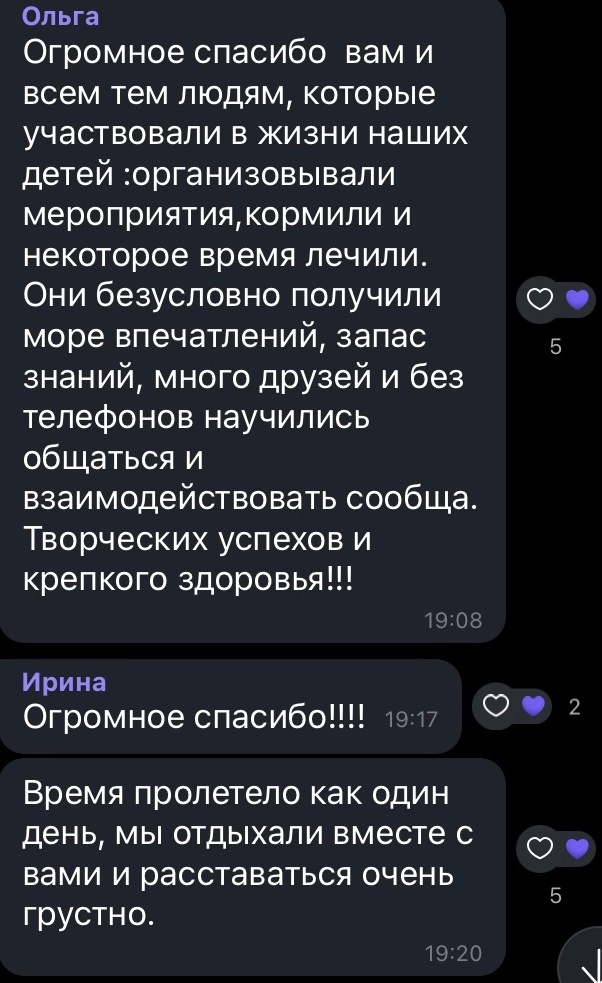Open sender name Ирина's profile
Screen dimensions: 602x983
click(x=64, y=681)
